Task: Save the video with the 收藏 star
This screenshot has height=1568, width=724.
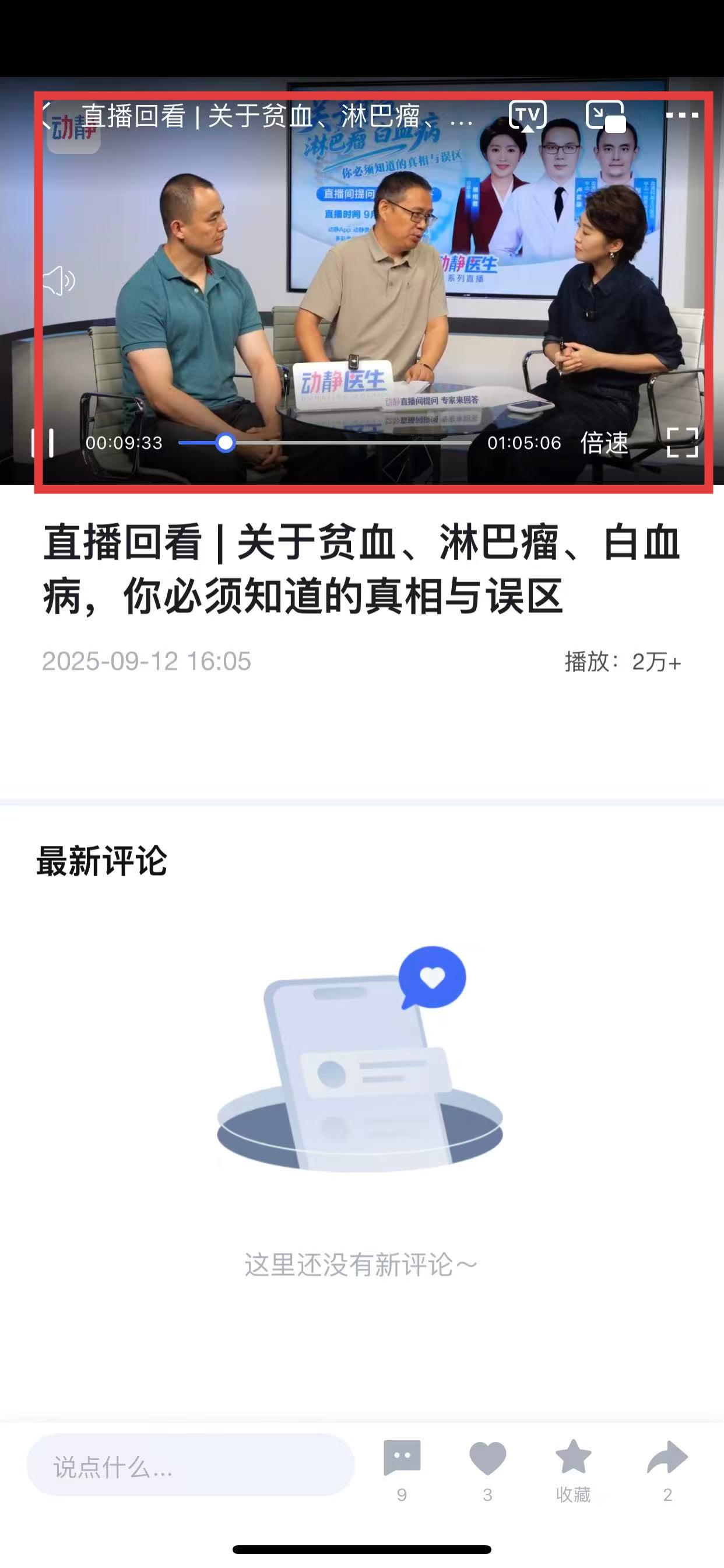Action: tap(573, 1459)
